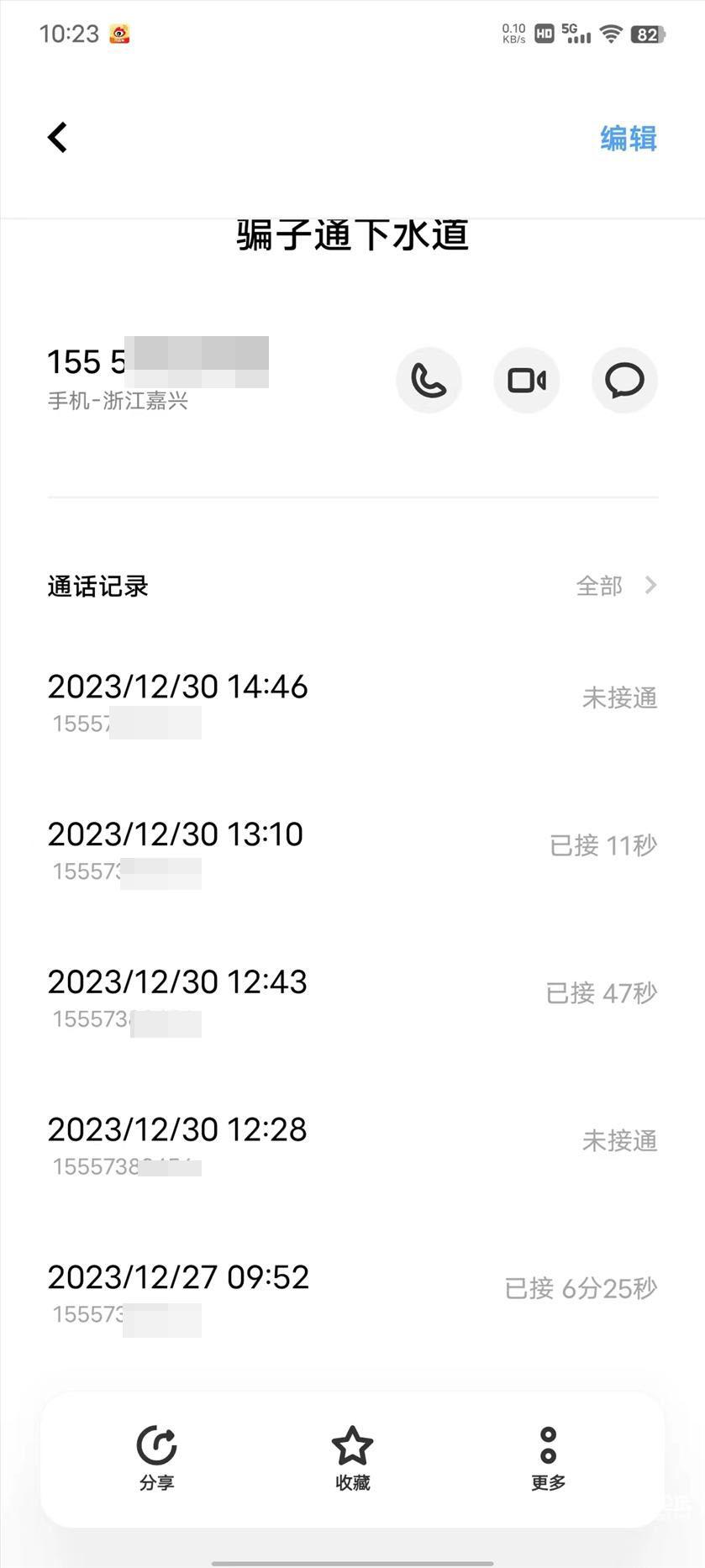Open the 更多 options menu
This screenshot has width=705, height=1568.
(x=548, y=1459)
